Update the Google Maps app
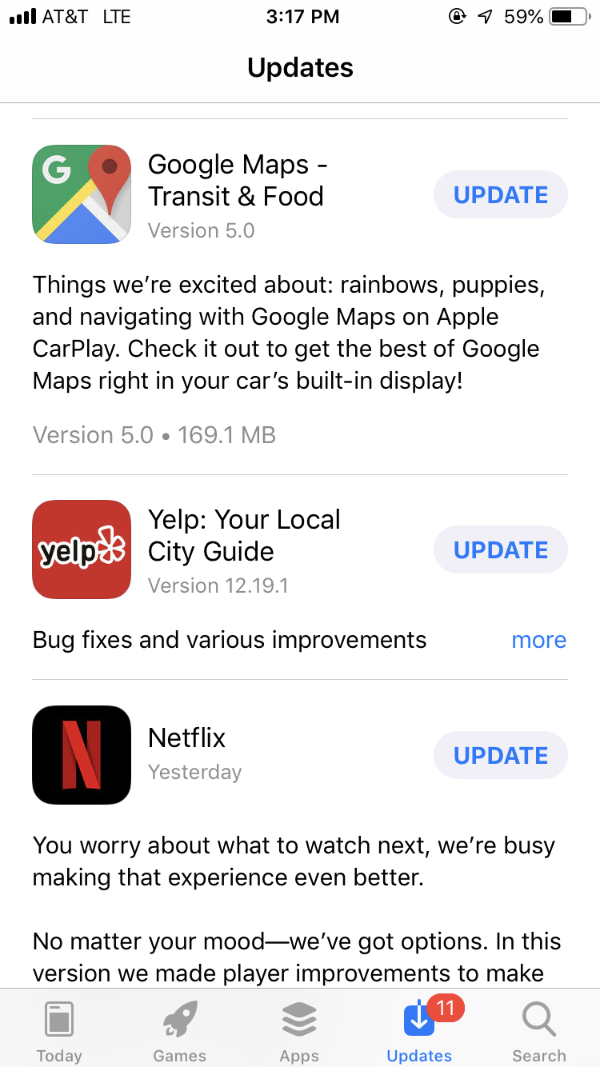 pyautogui.click(x=500, y=195)
